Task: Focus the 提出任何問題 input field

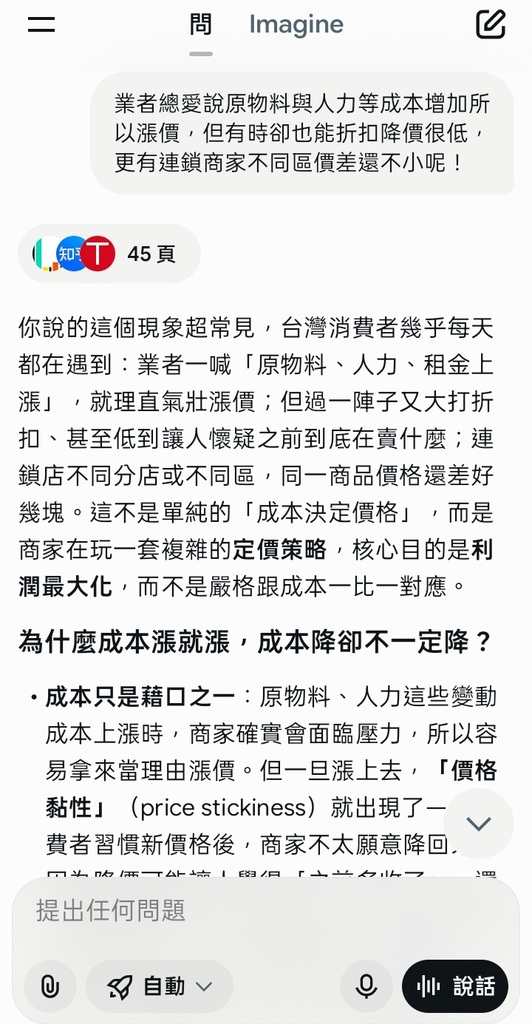Action: 266,910
